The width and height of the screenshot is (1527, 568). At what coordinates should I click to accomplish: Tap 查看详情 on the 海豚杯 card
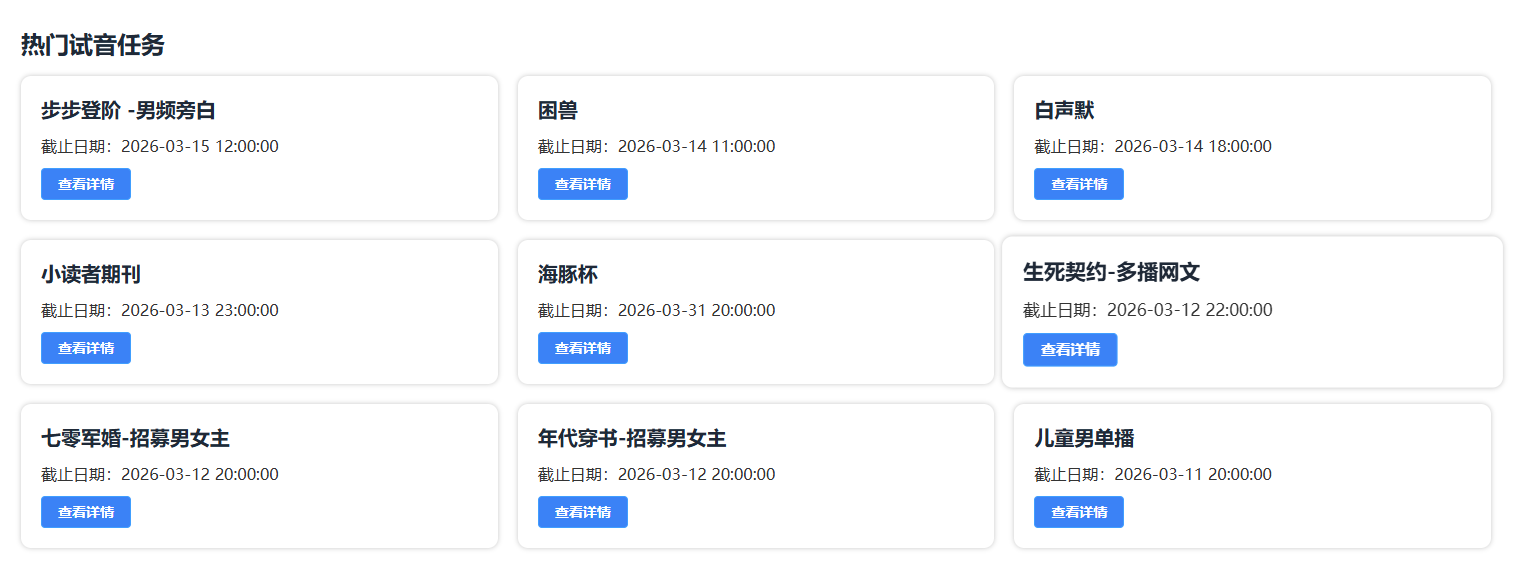pos(582,348)
